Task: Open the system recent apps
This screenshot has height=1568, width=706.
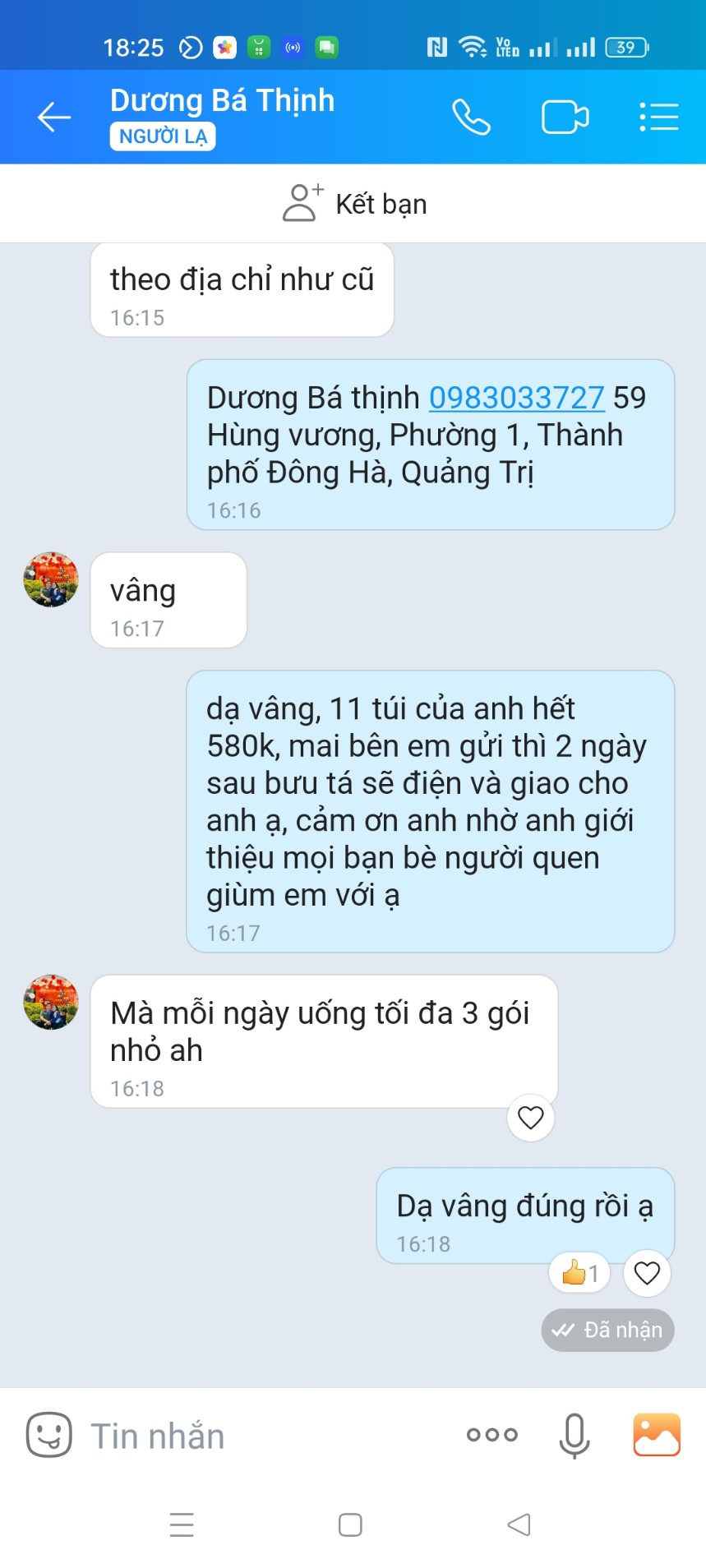Action: click(x=182, y=1525)
